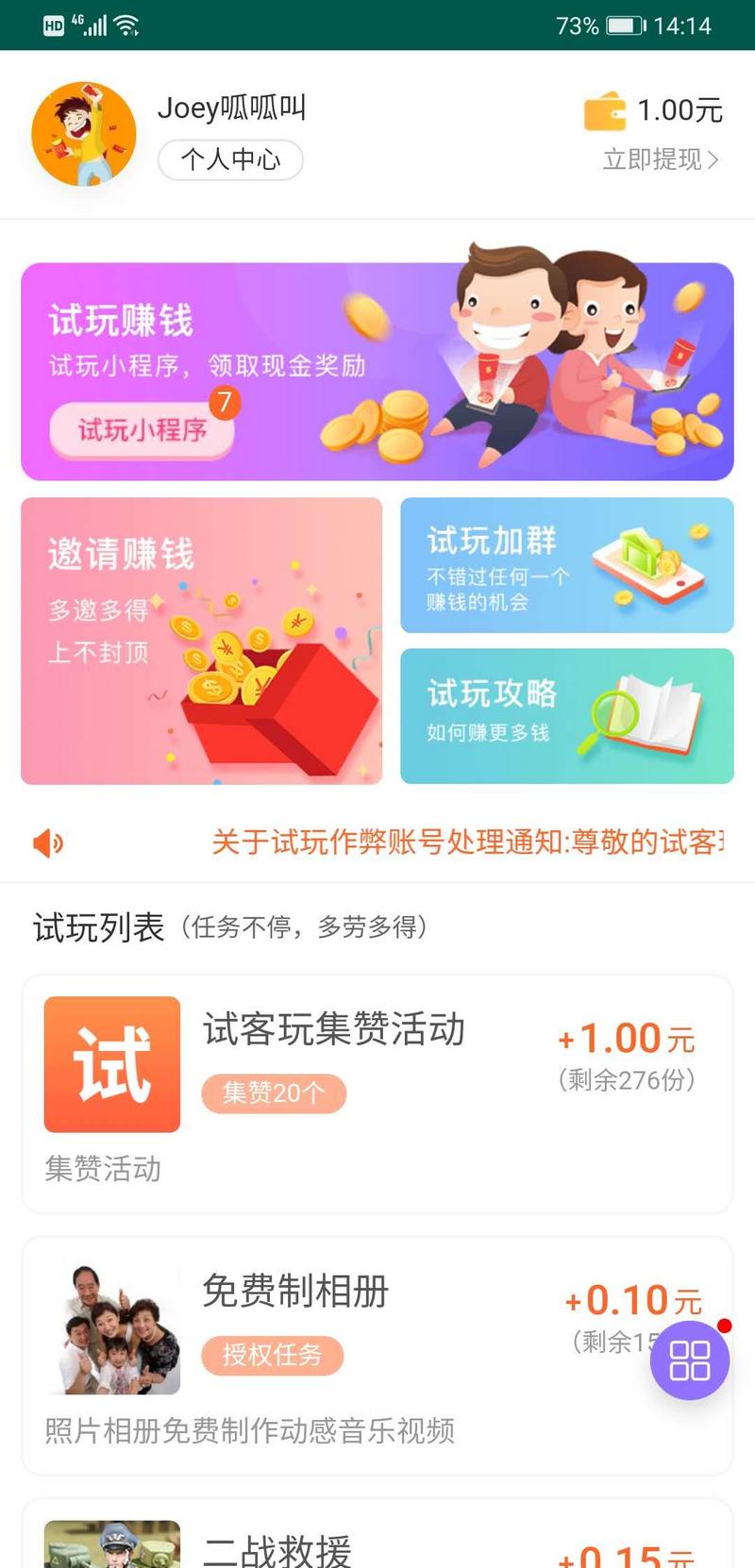
Task: Open the 邀请赚钱 invite card
Action: click(201, 641)
